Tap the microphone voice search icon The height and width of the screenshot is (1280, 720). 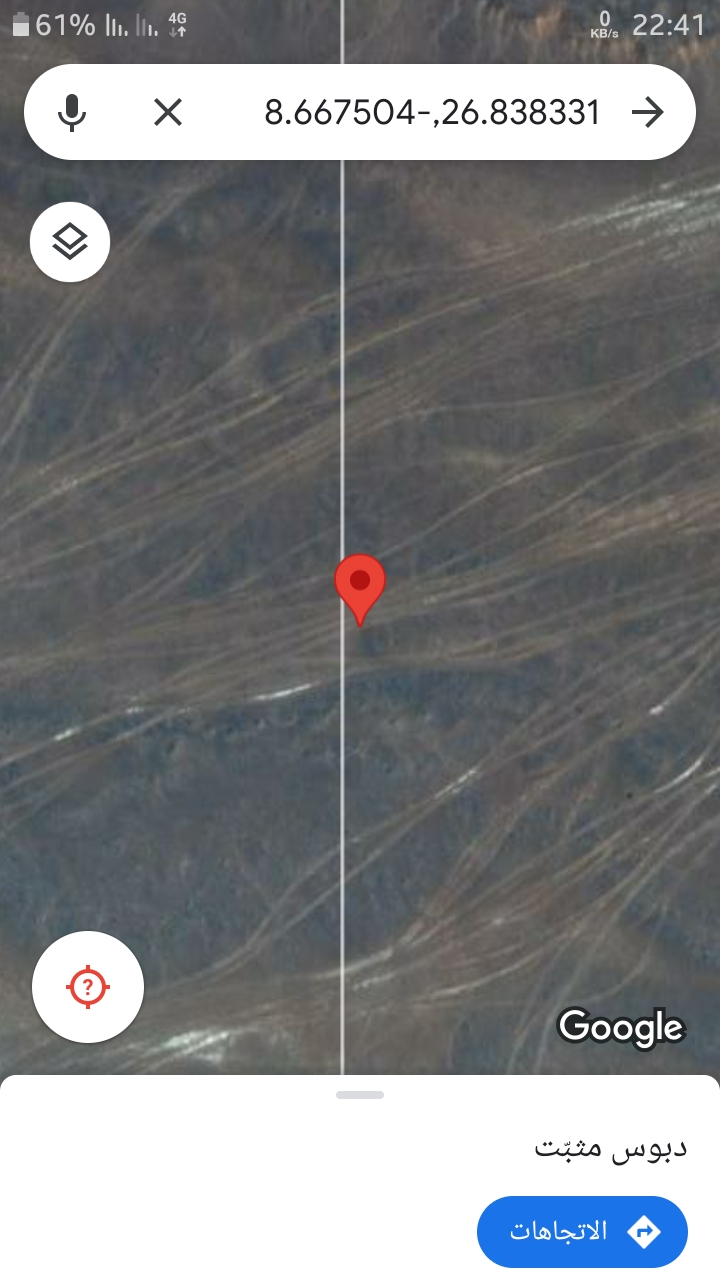[71, 112]
